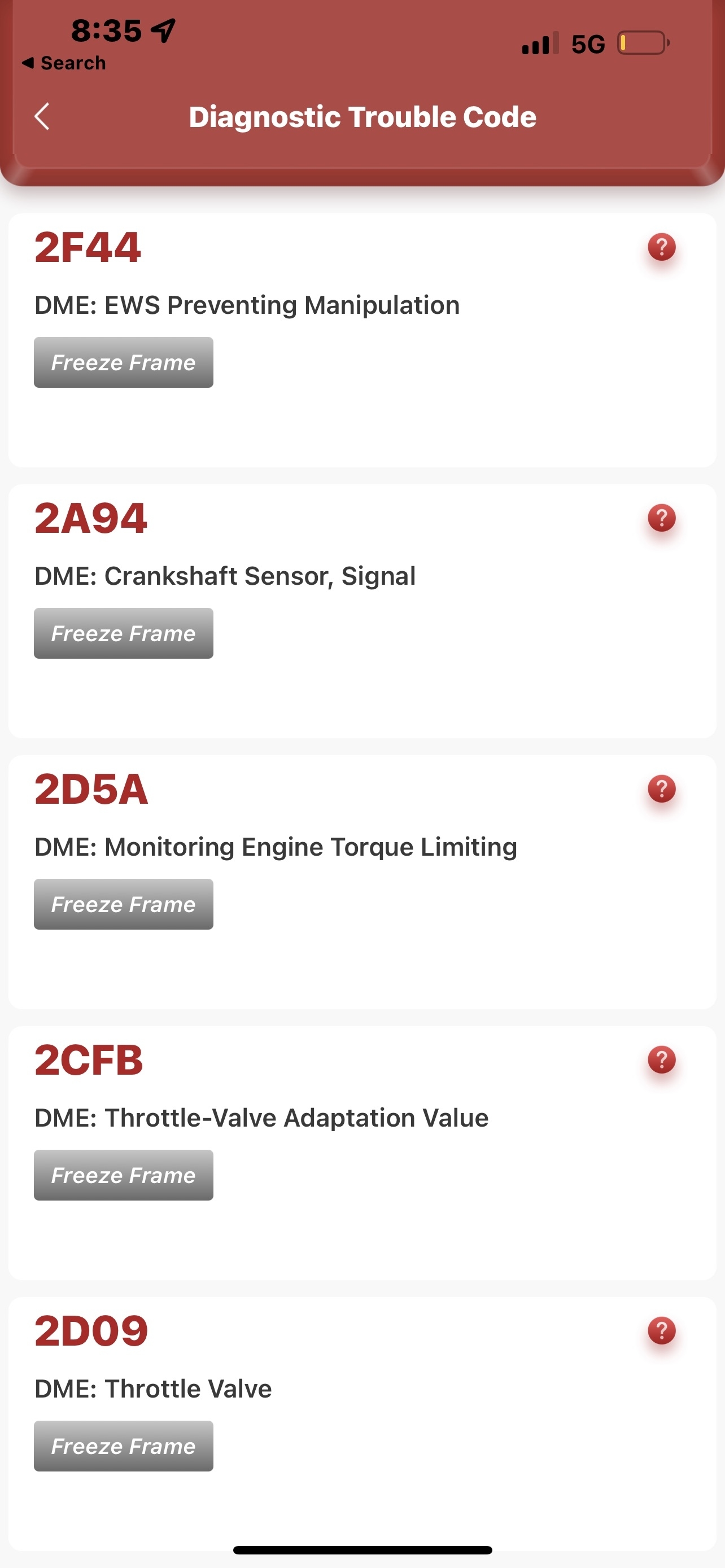
Task: Open help for code 2F44
Action: click(x=661, y=247)
